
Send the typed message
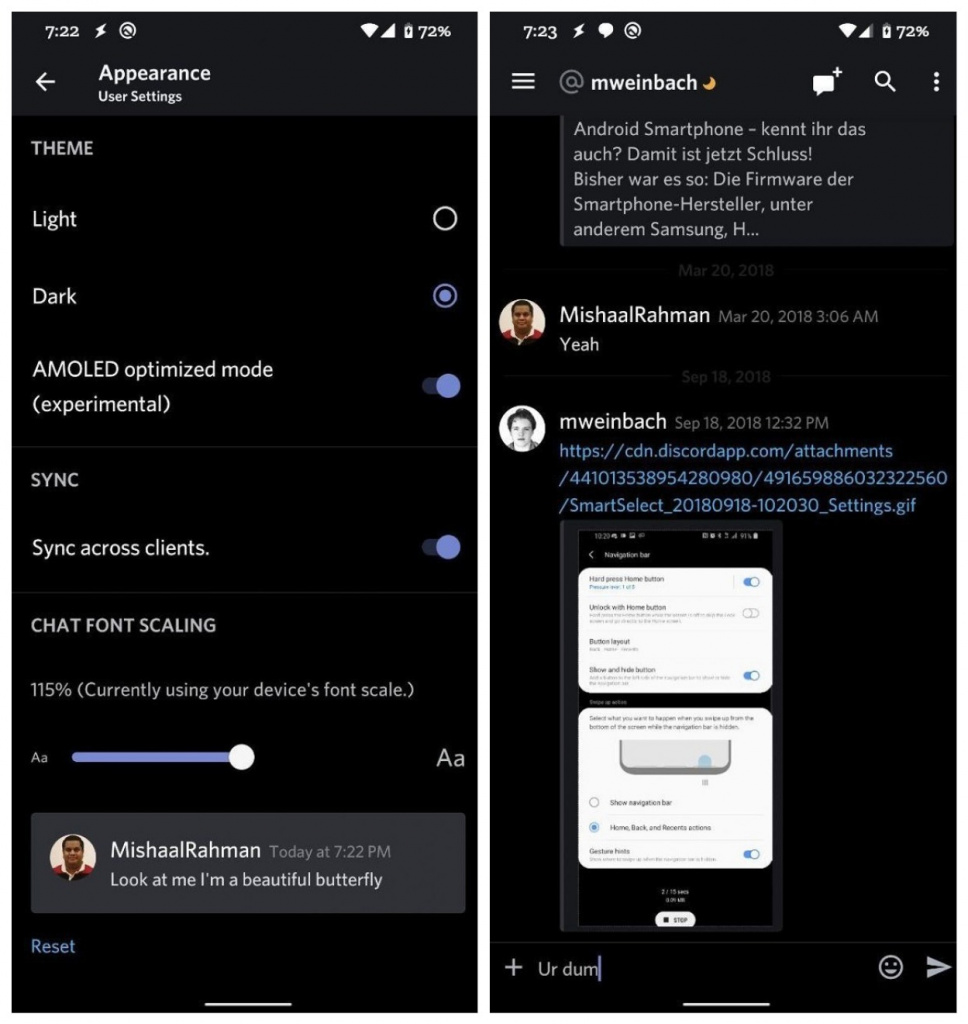(x=938, y=967)
